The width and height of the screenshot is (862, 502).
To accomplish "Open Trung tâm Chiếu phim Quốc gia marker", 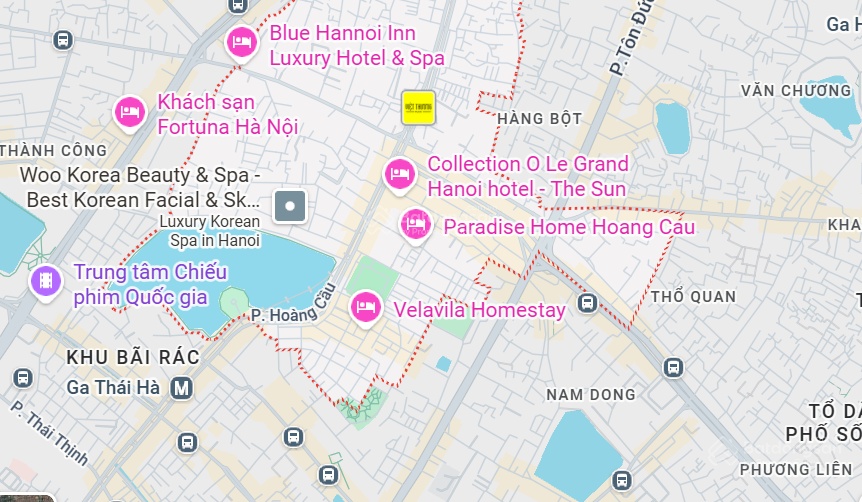I will (x=46, y=281).
